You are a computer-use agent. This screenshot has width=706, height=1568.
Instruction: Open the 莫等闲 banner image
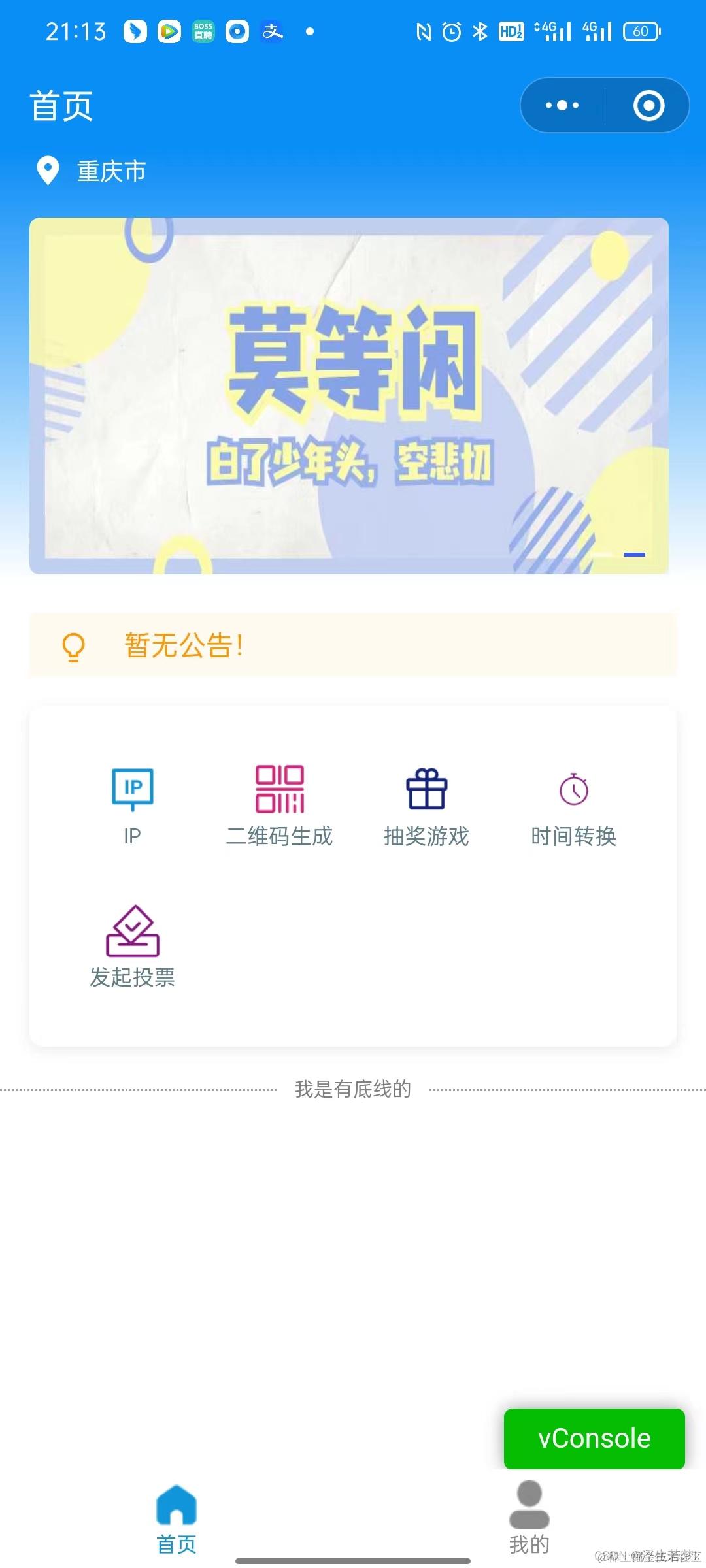(x=349, y=395)
